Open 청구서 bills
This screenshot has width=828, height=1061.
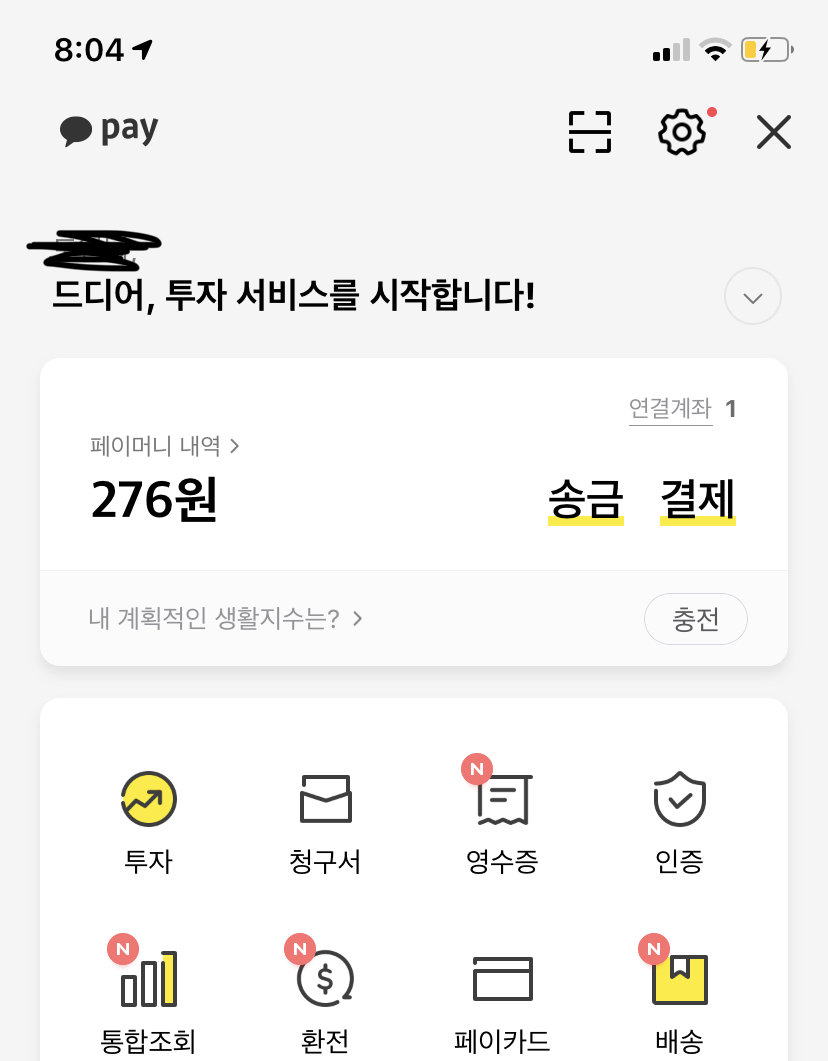pos(325,820)
